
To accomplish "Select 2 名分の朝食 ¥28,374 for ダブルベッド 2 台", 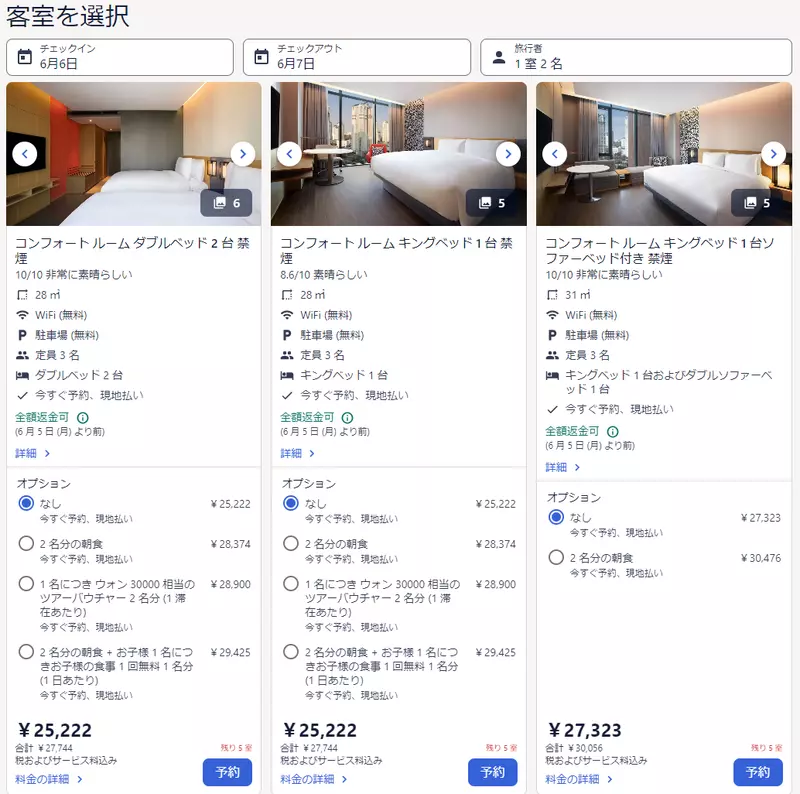I will pos(26,544).
